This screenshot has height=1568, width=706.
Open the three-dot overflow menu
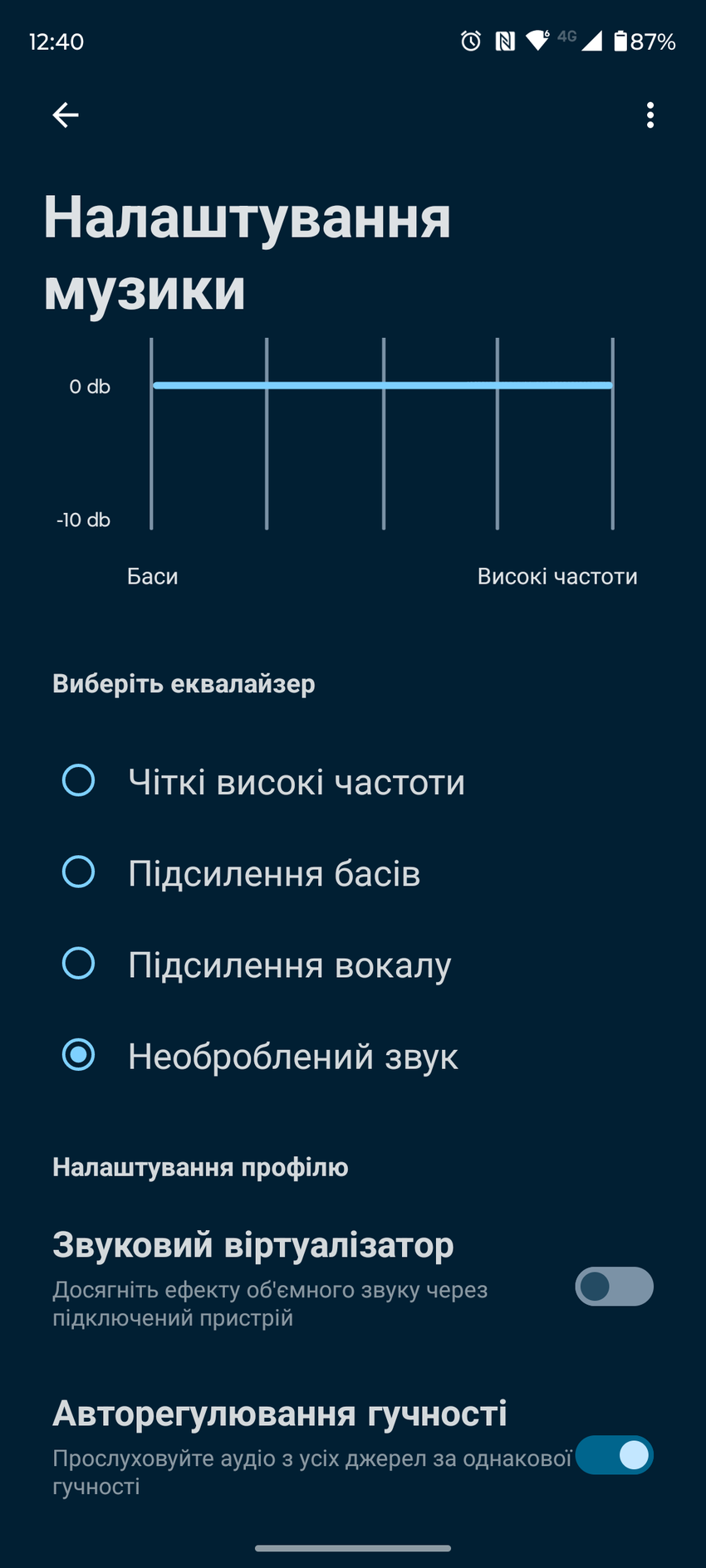650,115
